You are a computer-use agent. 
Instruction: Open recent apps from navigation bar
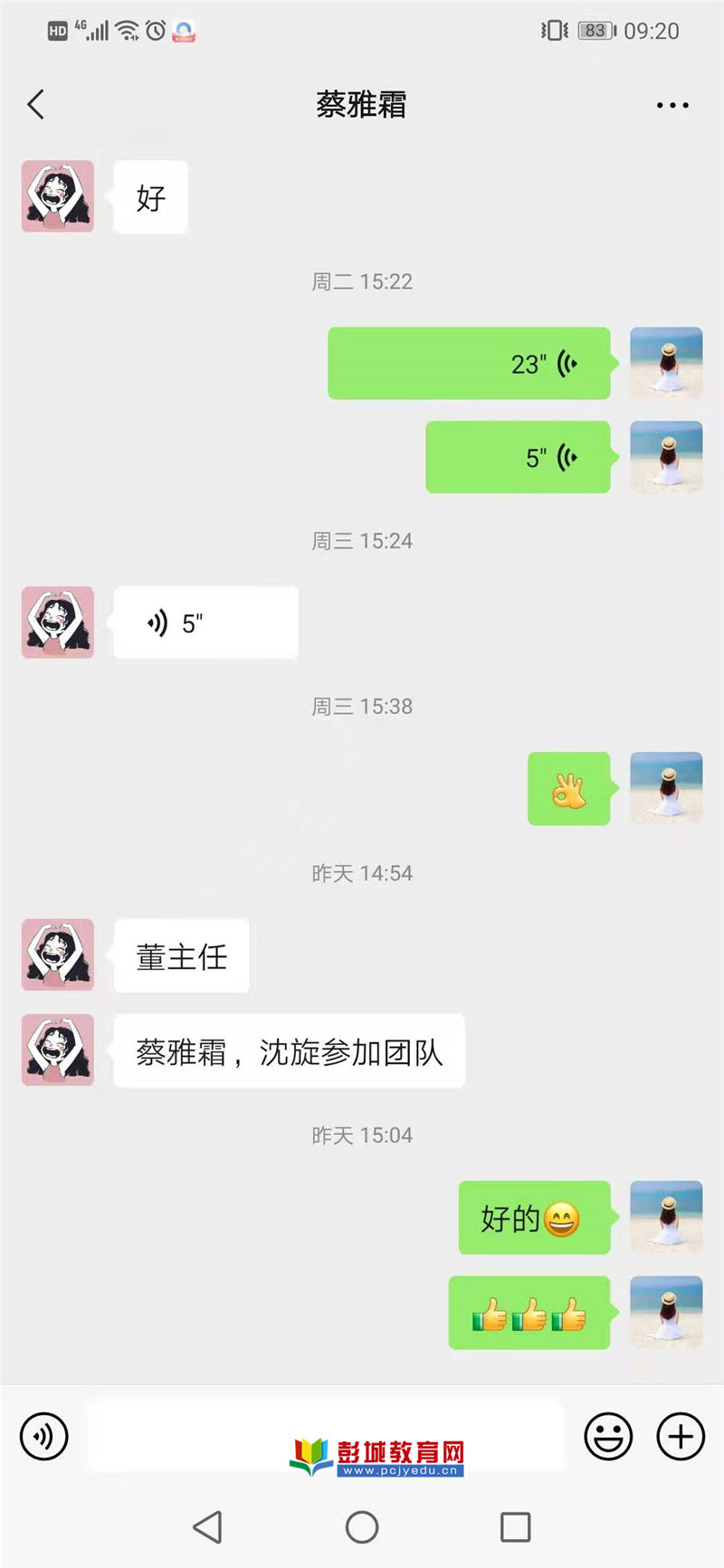click(515, 1527)
